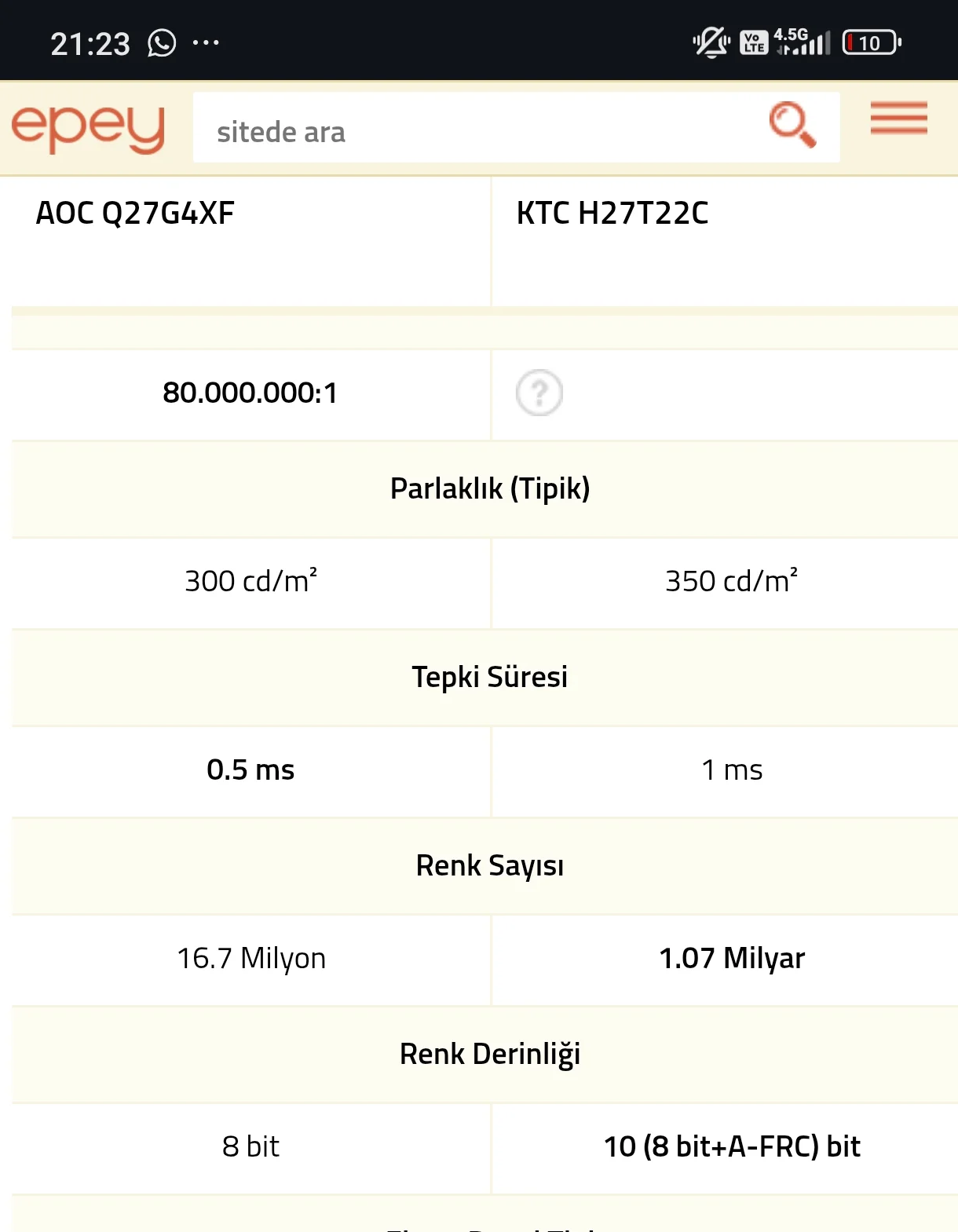Tap the magnifying glass search icon
The height and width of the screenshot is (1232, 958).
click(x=792, y=125)
